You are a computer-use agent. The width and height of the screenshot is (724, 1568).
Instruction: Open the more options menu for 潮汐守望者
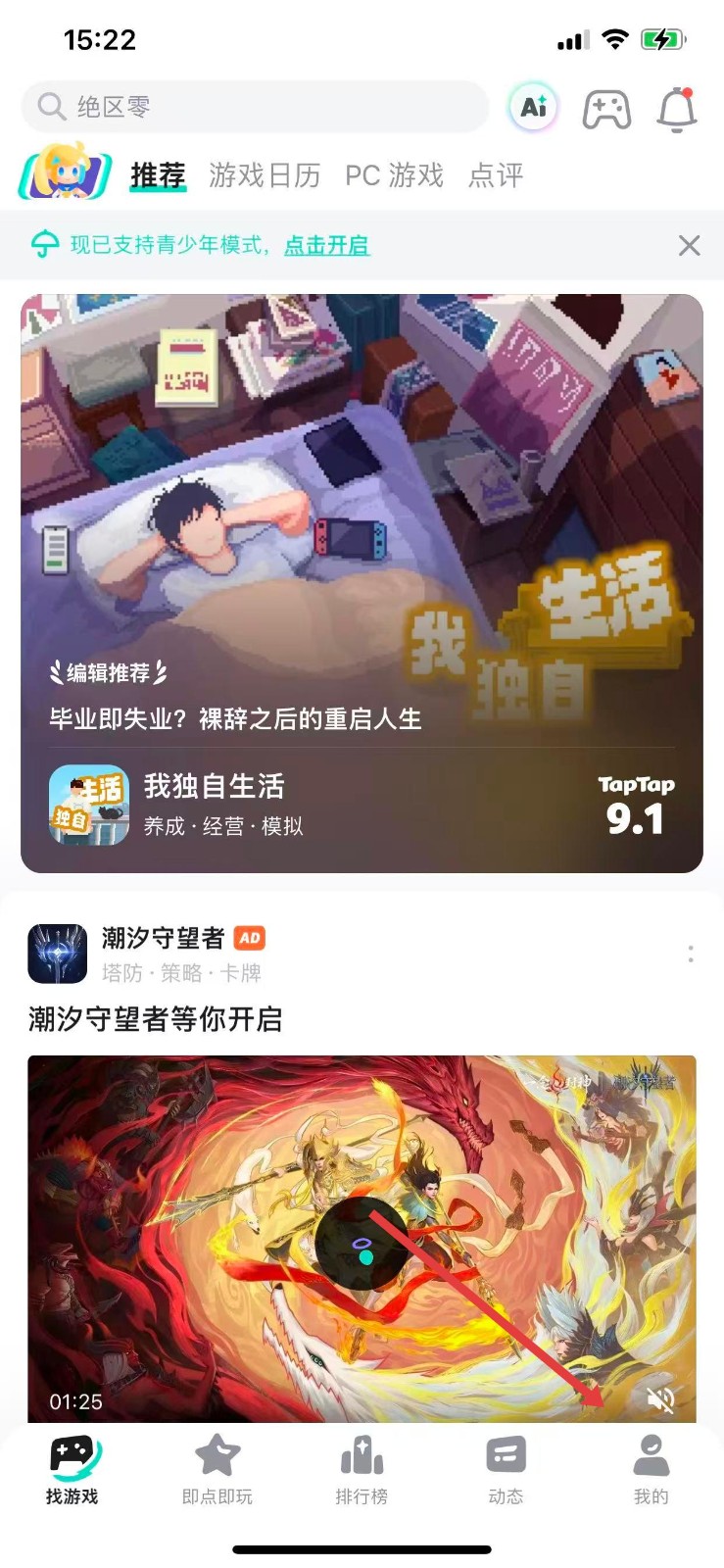tap(691, 954)
